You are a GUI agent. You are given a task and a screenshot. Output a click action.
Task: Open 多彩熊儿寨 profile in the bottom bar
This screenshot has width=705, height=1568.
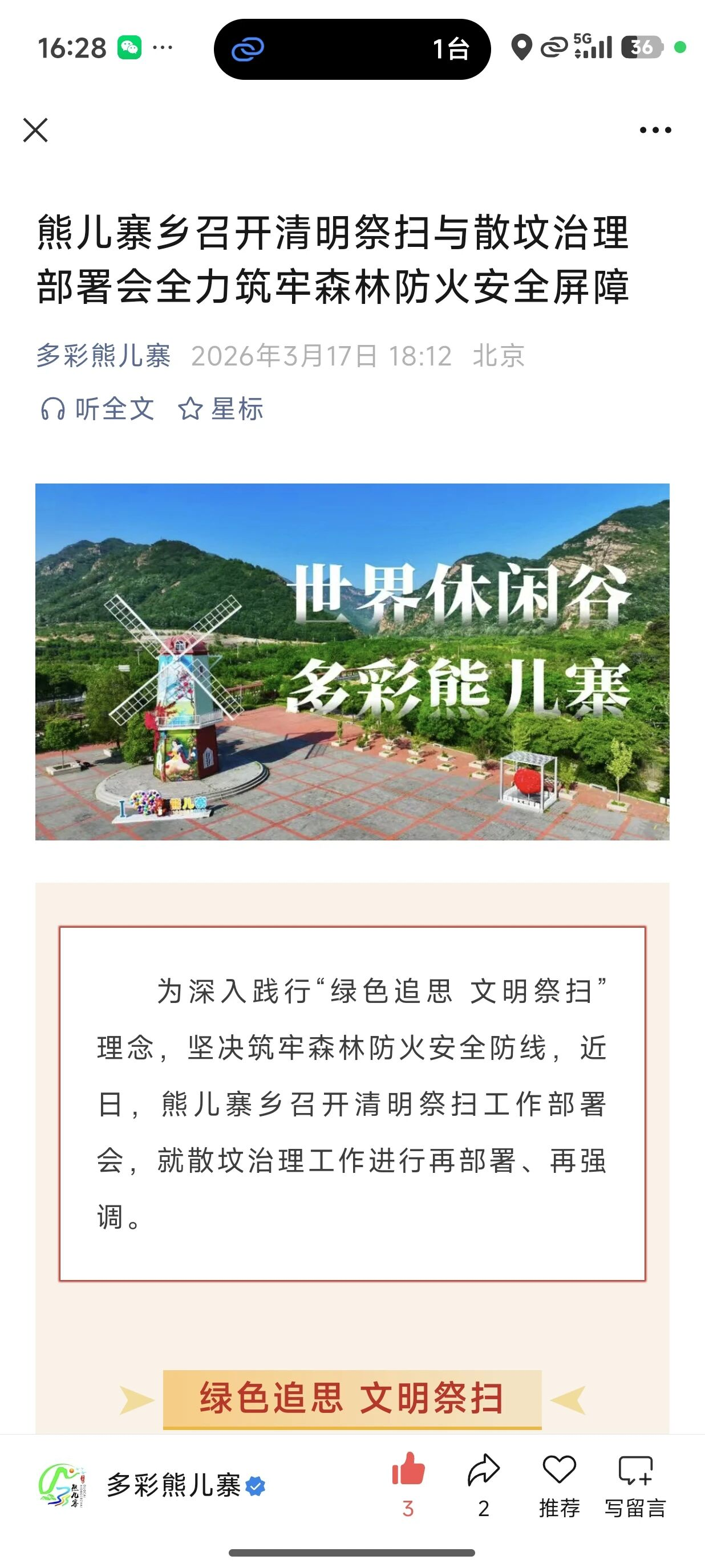(x=173, y=1485)
